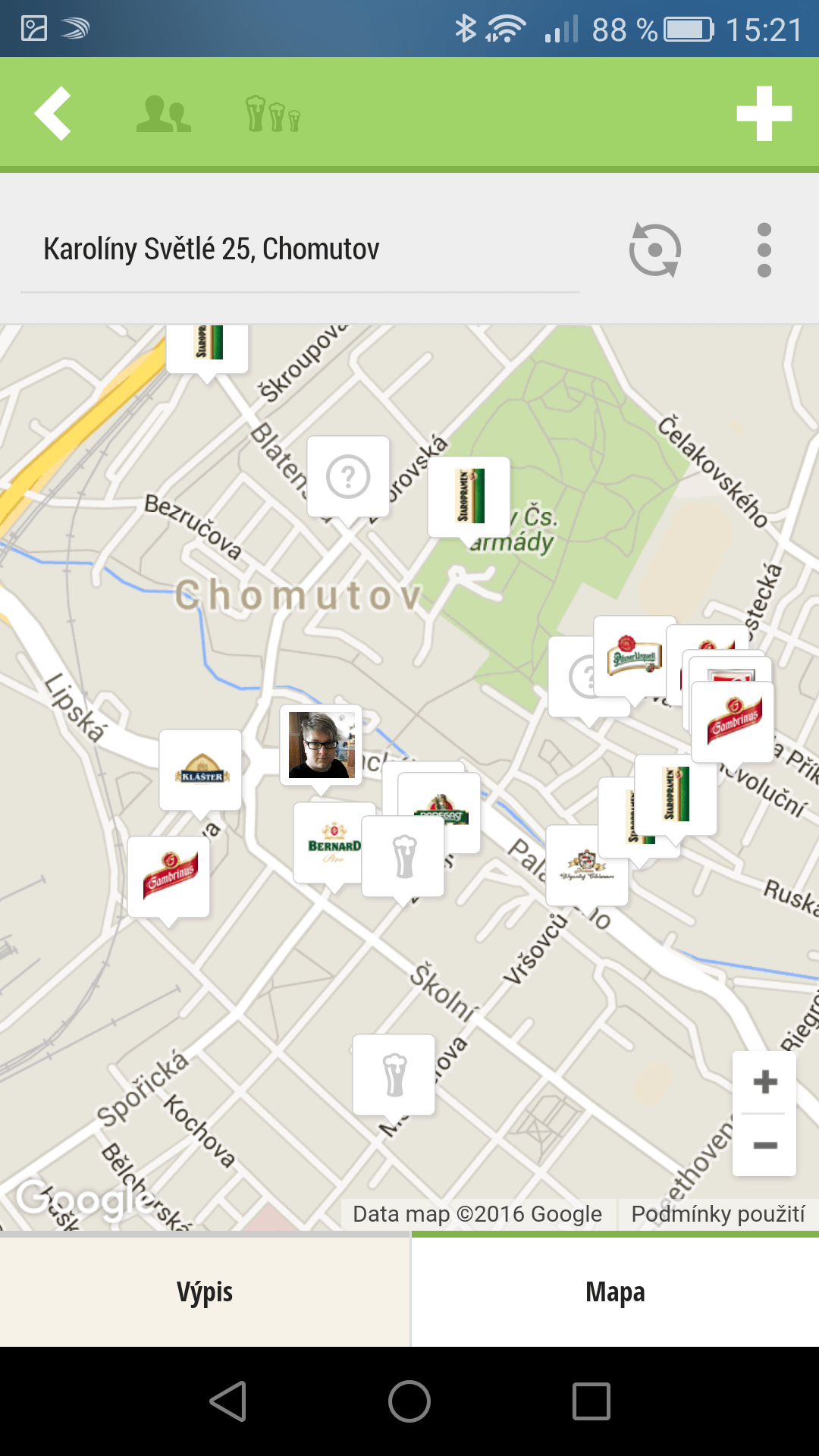The image size is (819, 1456).
Task: Open Podmínky použití link
Action: (x=717, y=1214)
